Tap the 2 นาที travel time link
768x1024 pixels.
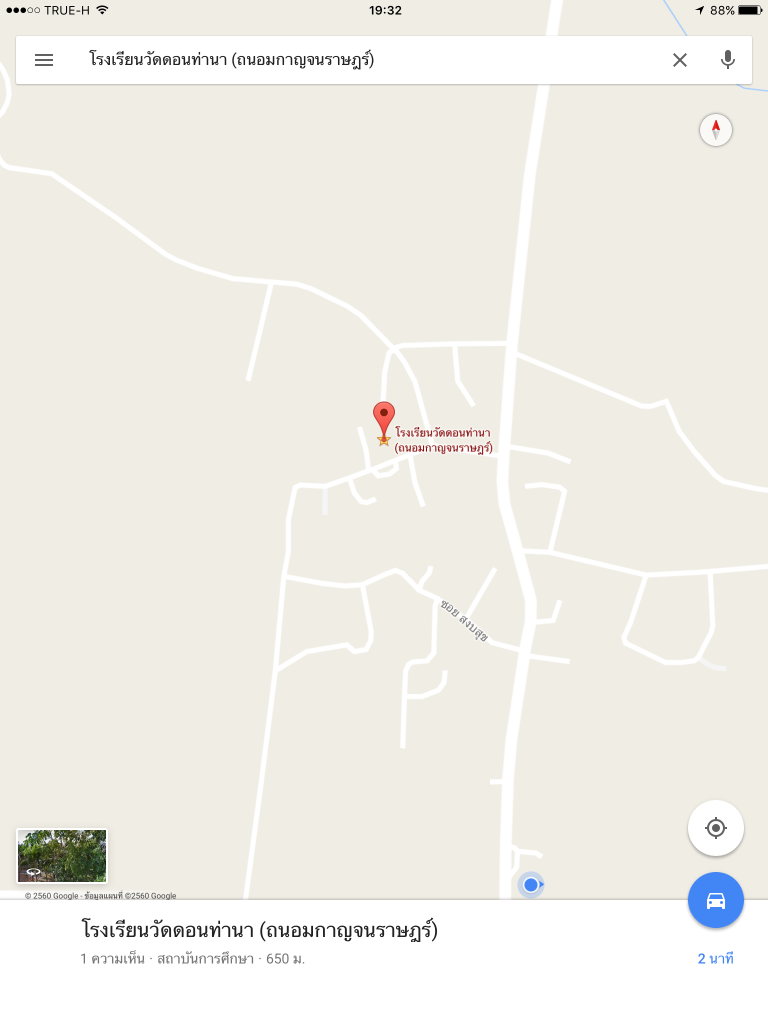pyautogui.click(x=715, y=958)
